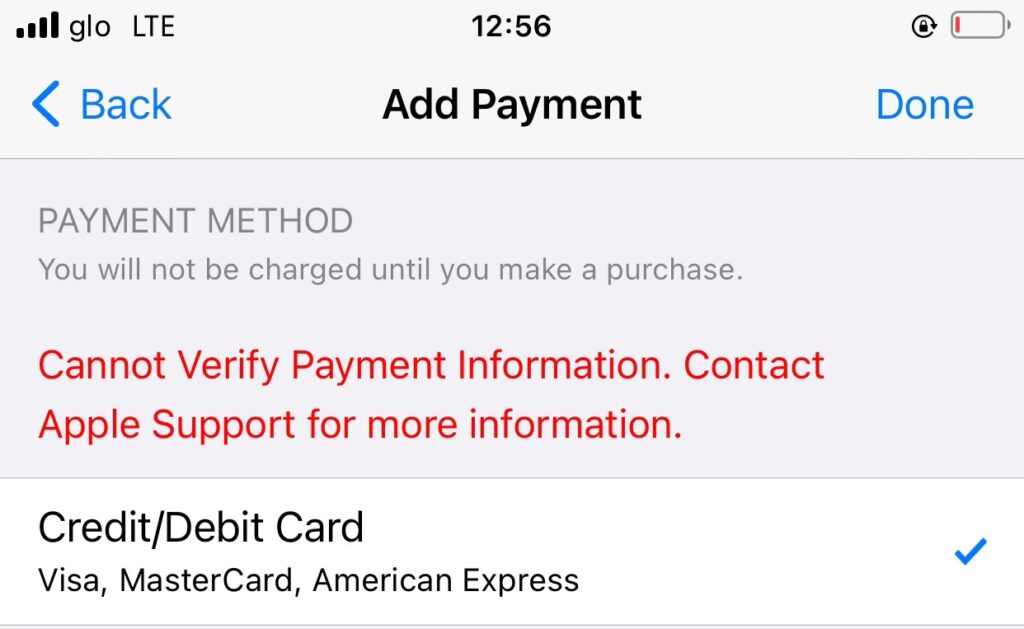Go back from Add Payment
1024x629 pixels.
(102, 105)
